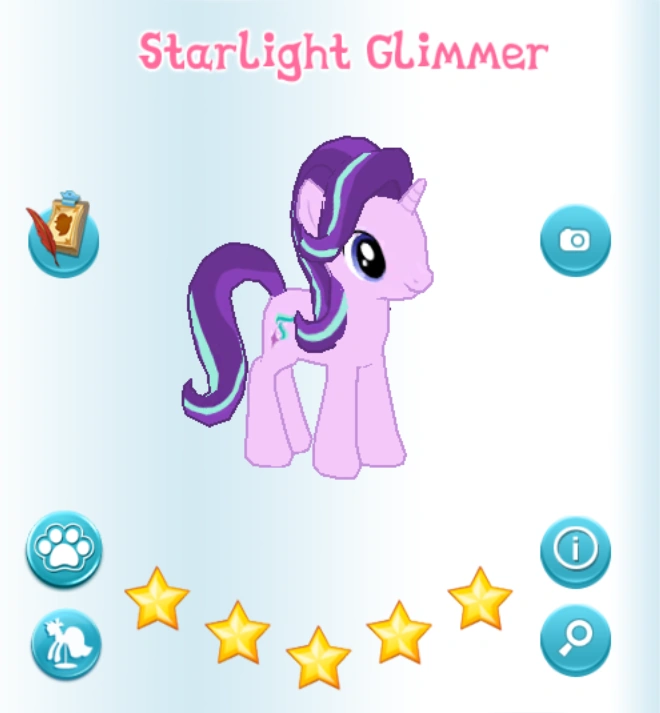Show Starlight Glimmer's info details
The width and height of the screenshot is (660, 713).
[575, 549]
